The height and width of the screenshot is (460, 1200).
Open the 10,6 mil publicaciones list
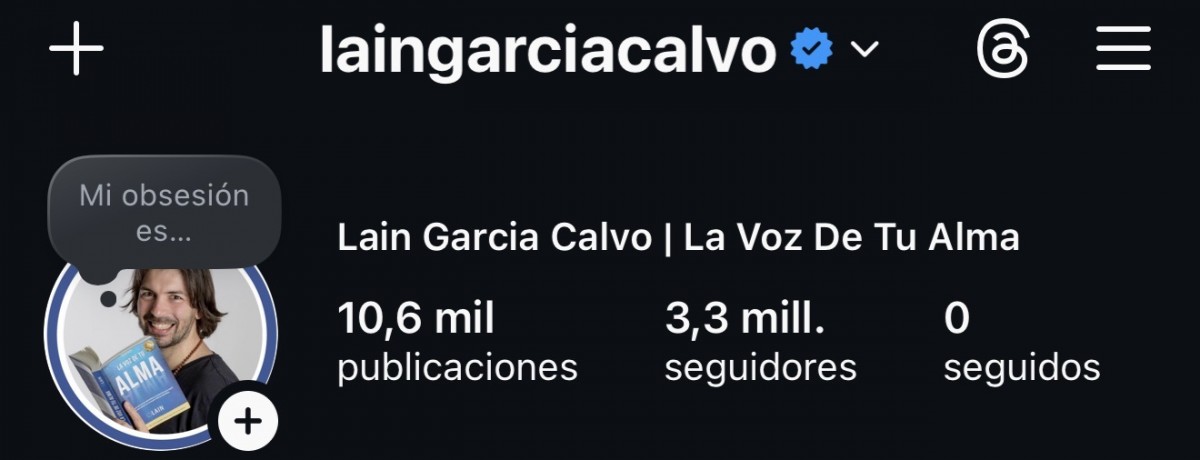457,343
